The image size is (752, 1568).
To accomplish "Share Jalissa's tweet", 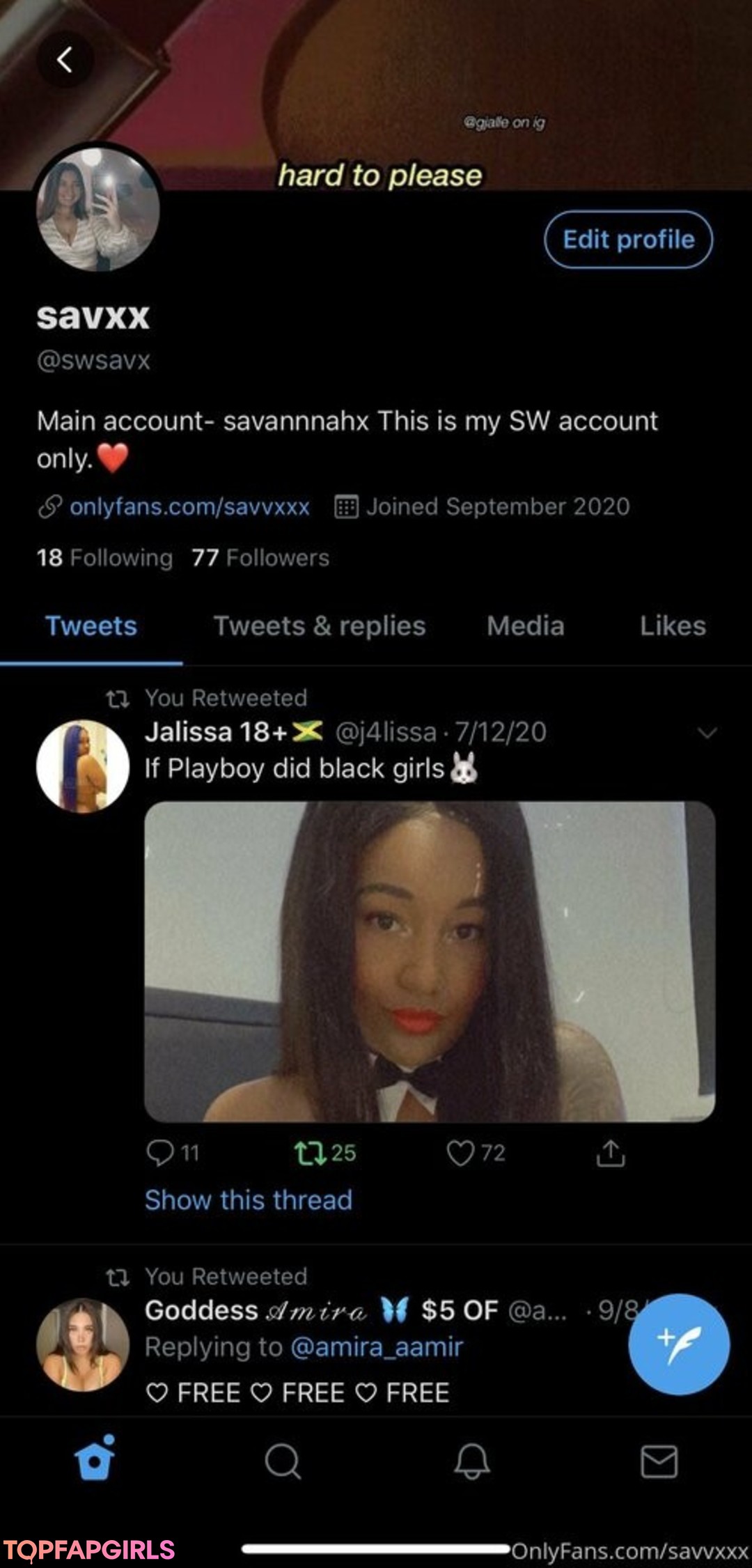I will tap(611, 1153).
